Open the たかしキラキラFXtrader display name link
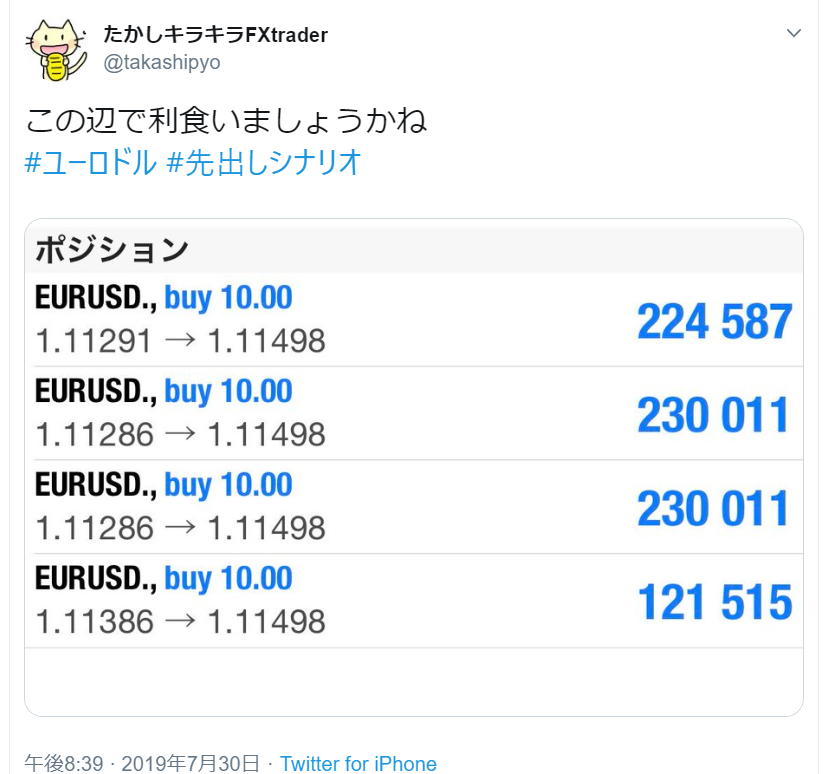Viewport: 824px width, 774px height. (215, 35)
